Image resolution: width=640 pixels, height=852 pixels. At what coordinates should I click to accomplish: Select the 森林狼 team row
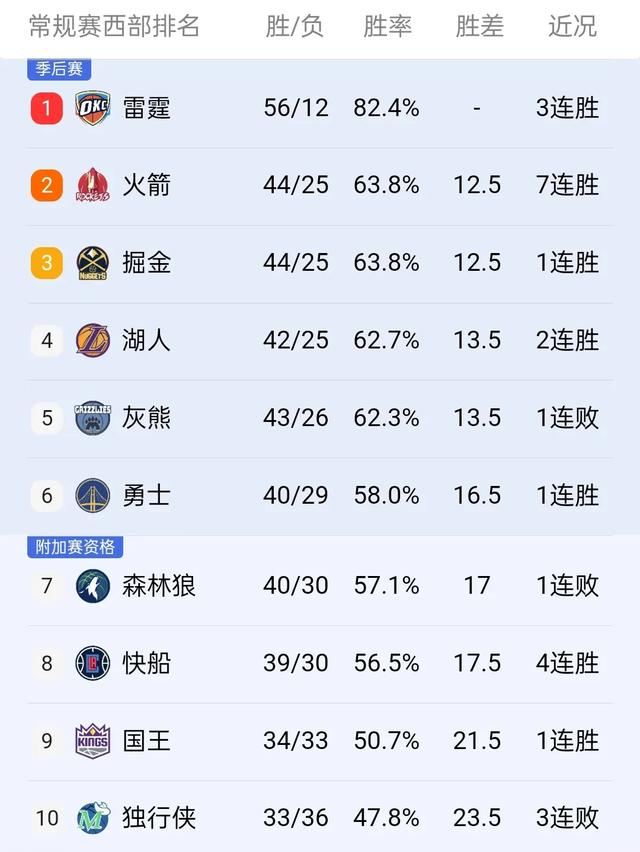(x=158, y=585)
